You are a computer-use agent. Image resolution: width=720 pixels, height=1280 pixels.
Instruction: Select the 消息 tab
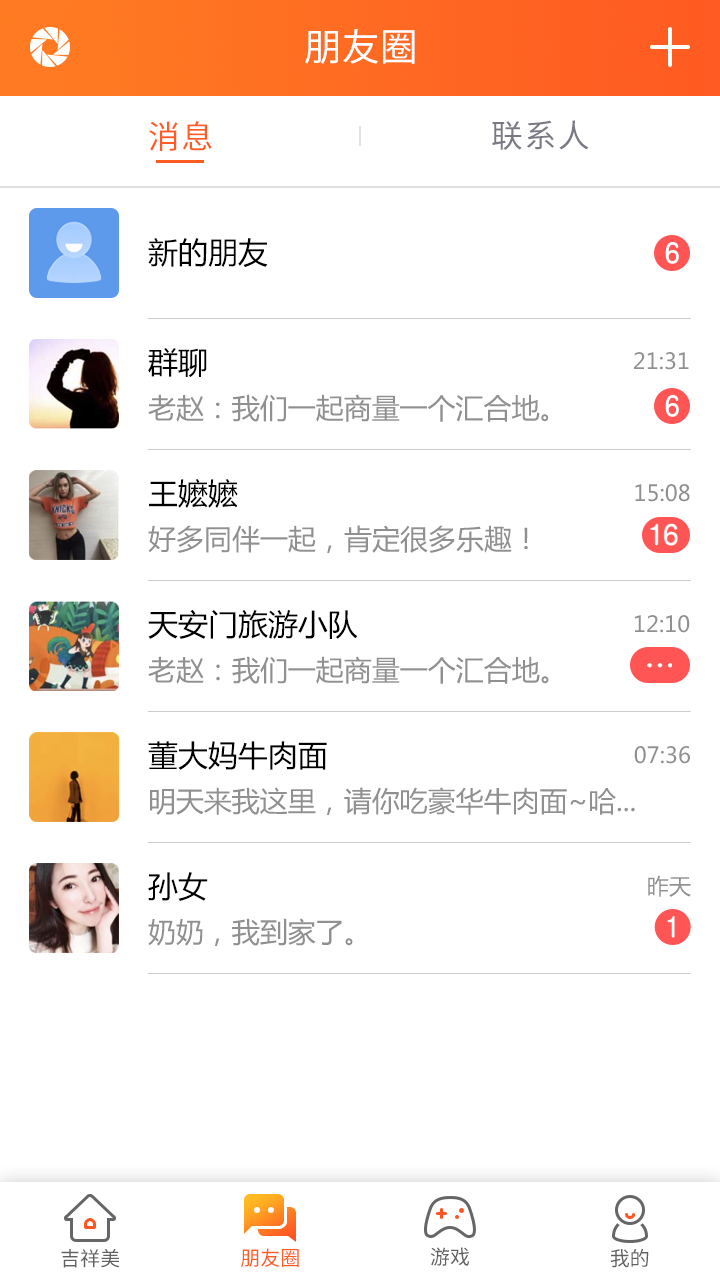pyautogui.click(x=180, y=137)
